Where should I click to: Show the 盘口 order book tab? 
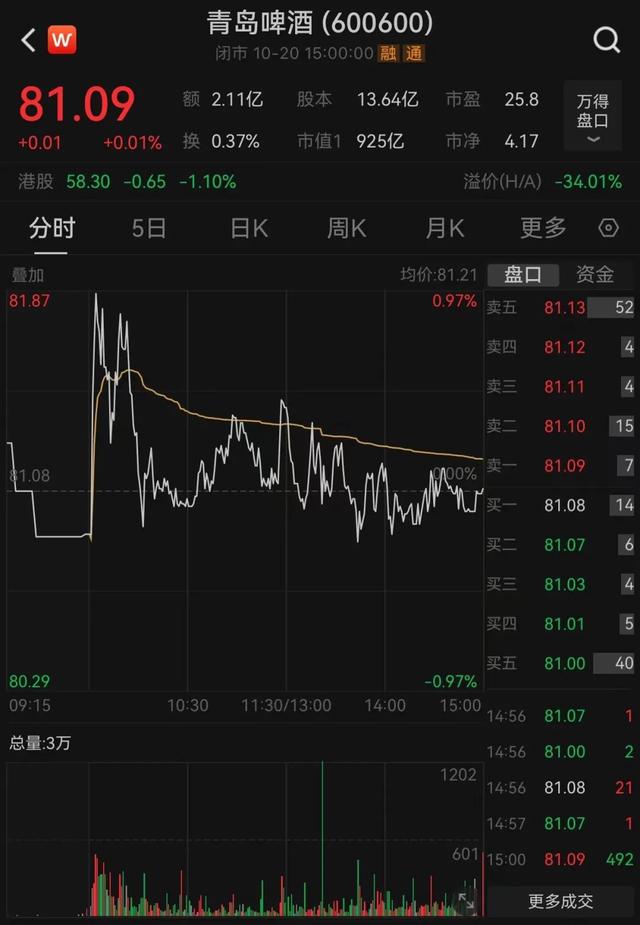click(x=523, y=275)
